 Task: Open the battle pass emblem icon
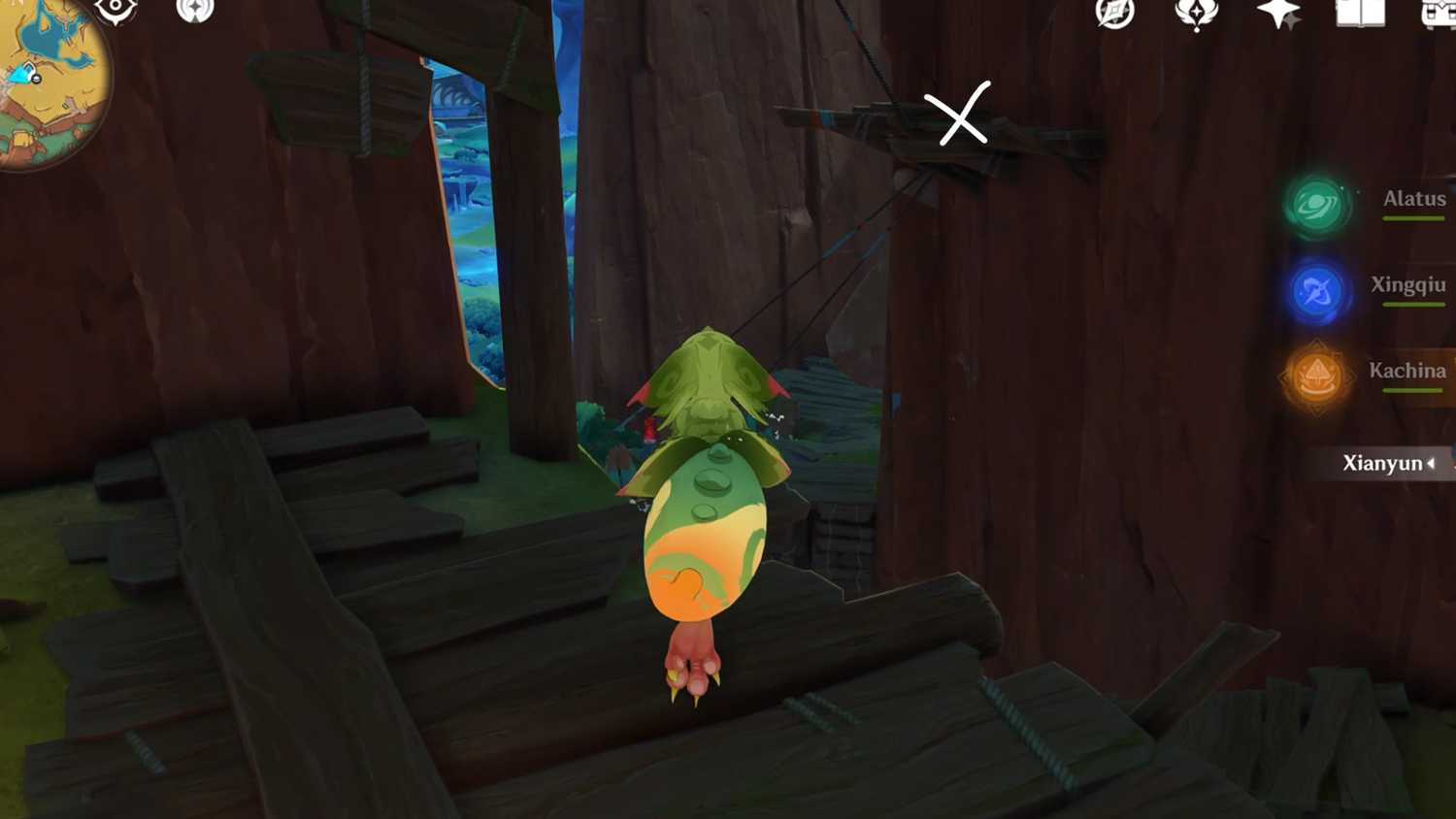tap(1196, 13)
